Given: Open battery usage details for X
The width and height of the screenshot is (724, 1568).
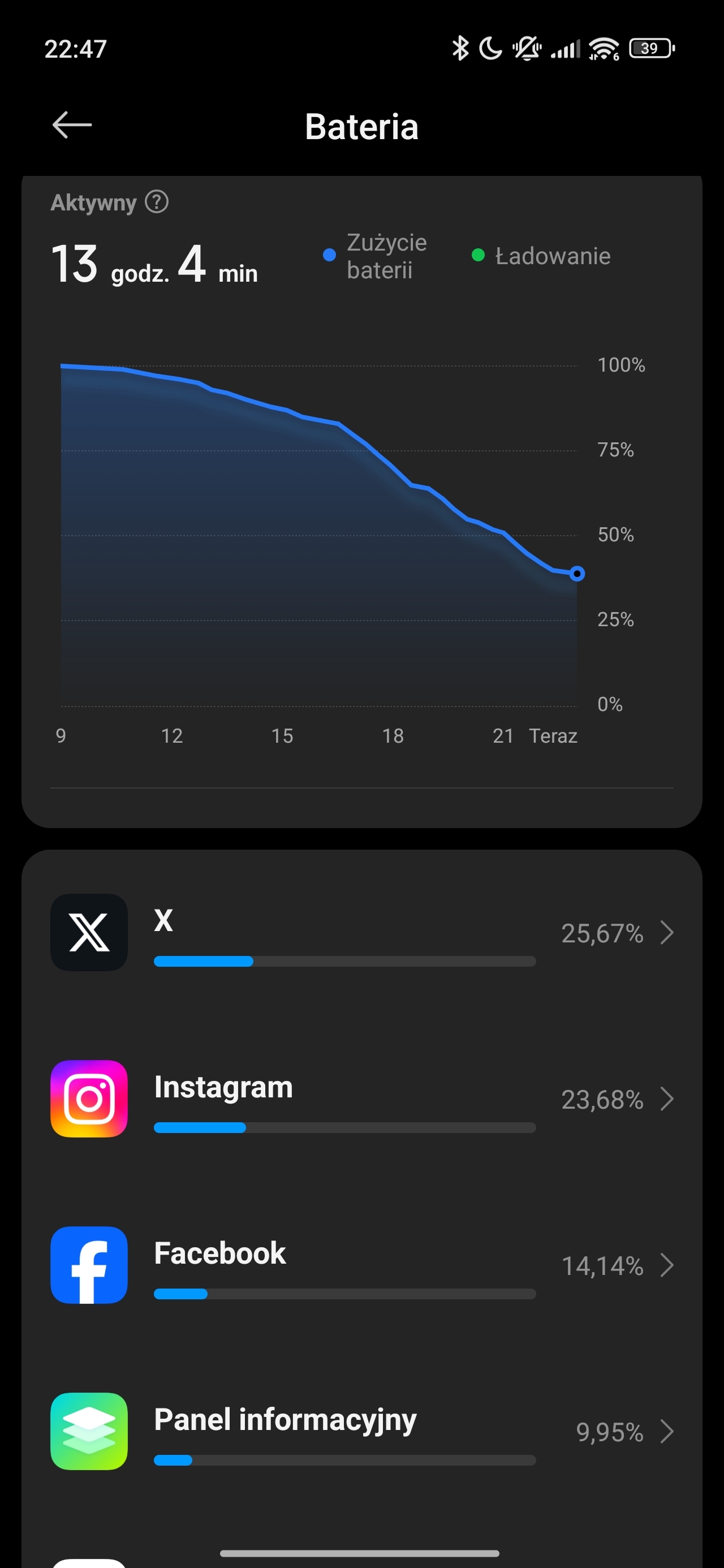Looking at the screenshot, I should tap(361, 933).
